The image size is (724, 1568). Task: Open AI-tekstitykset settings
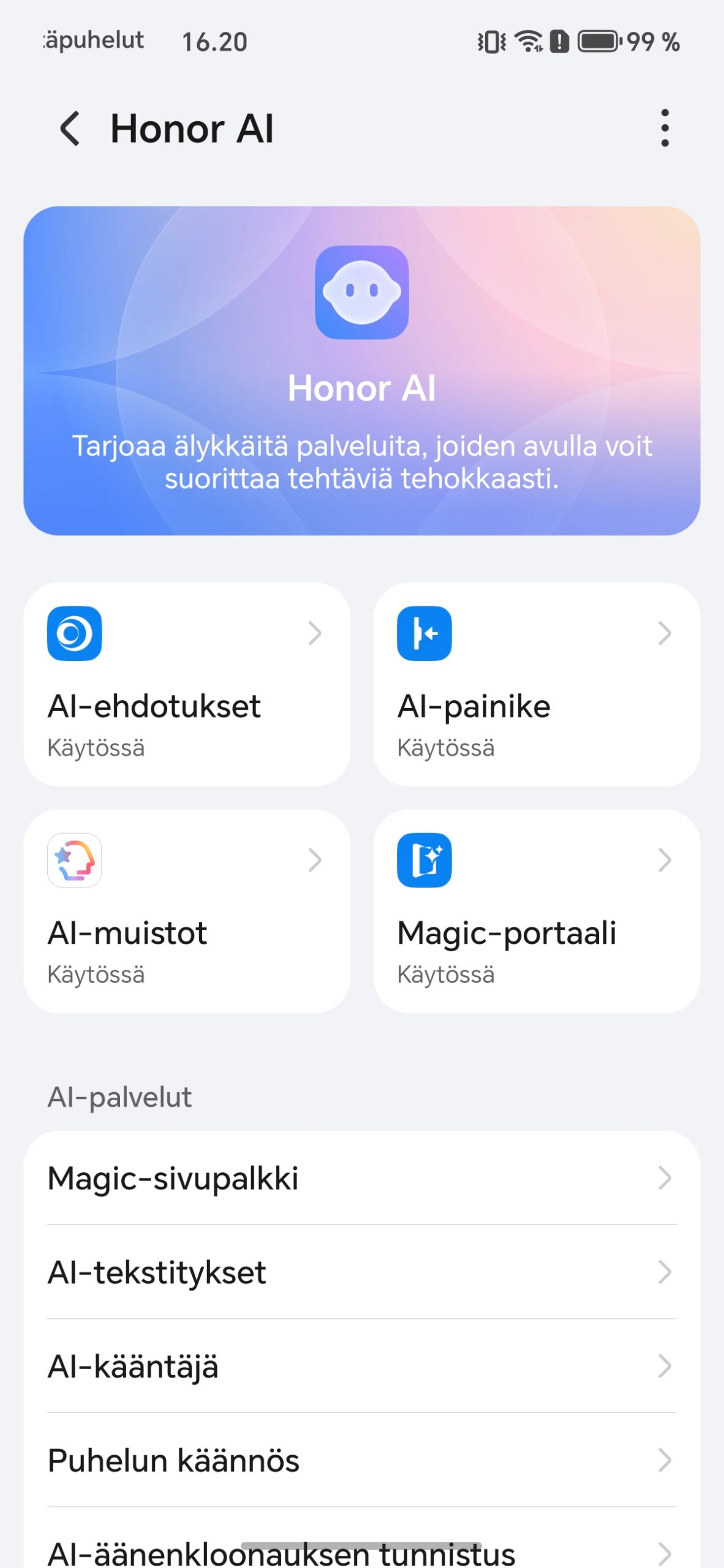361,1272
